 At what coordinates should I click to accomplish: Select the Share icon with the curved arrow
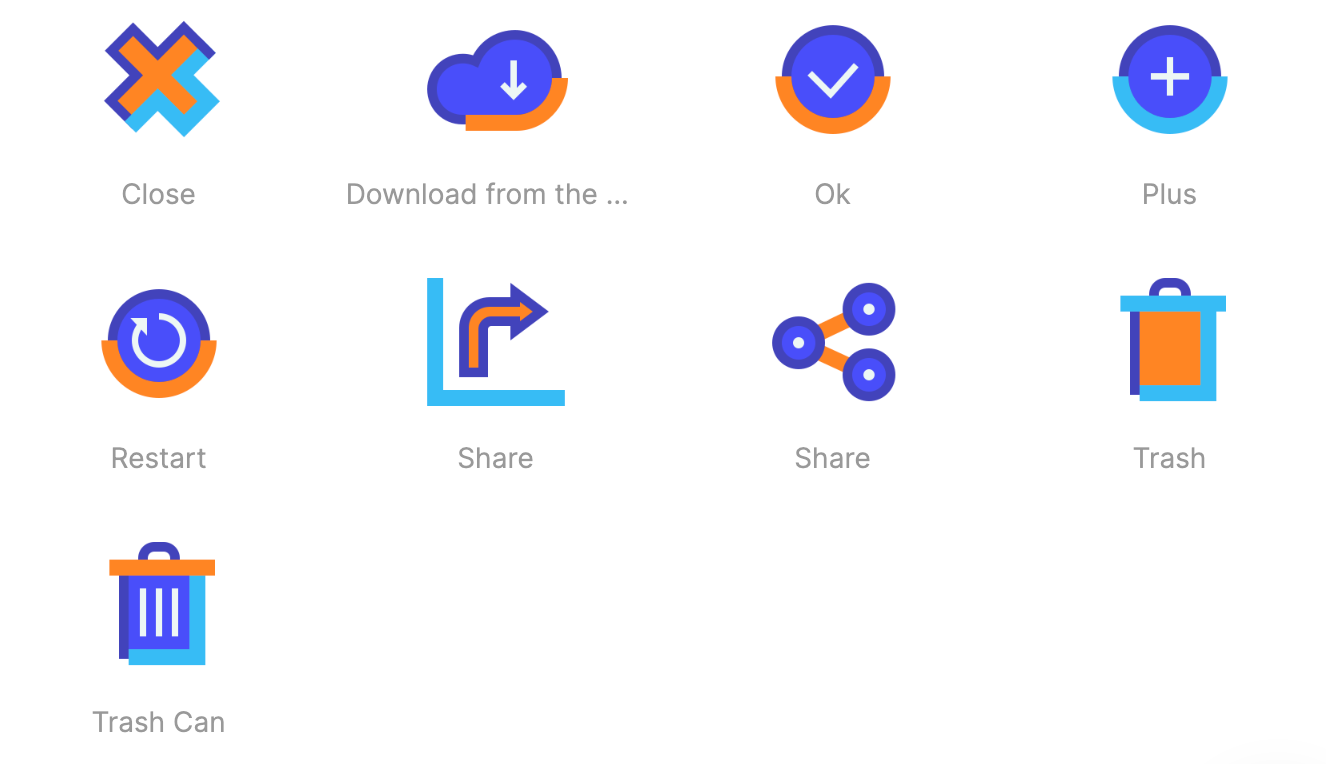point(495,343)
